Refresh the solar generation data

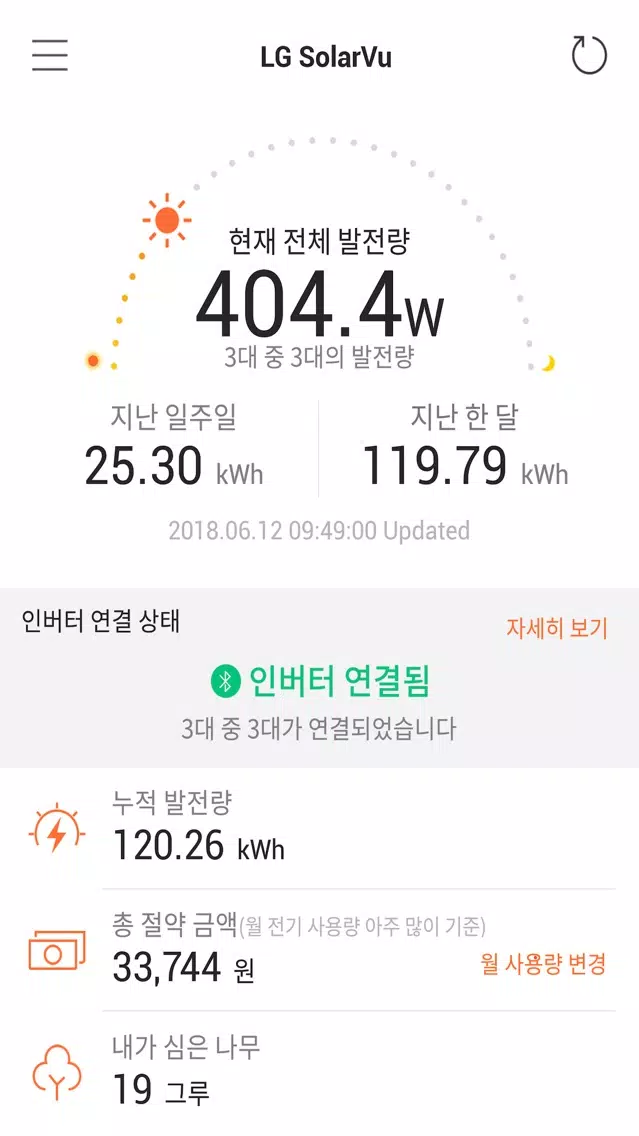(588, 55)
